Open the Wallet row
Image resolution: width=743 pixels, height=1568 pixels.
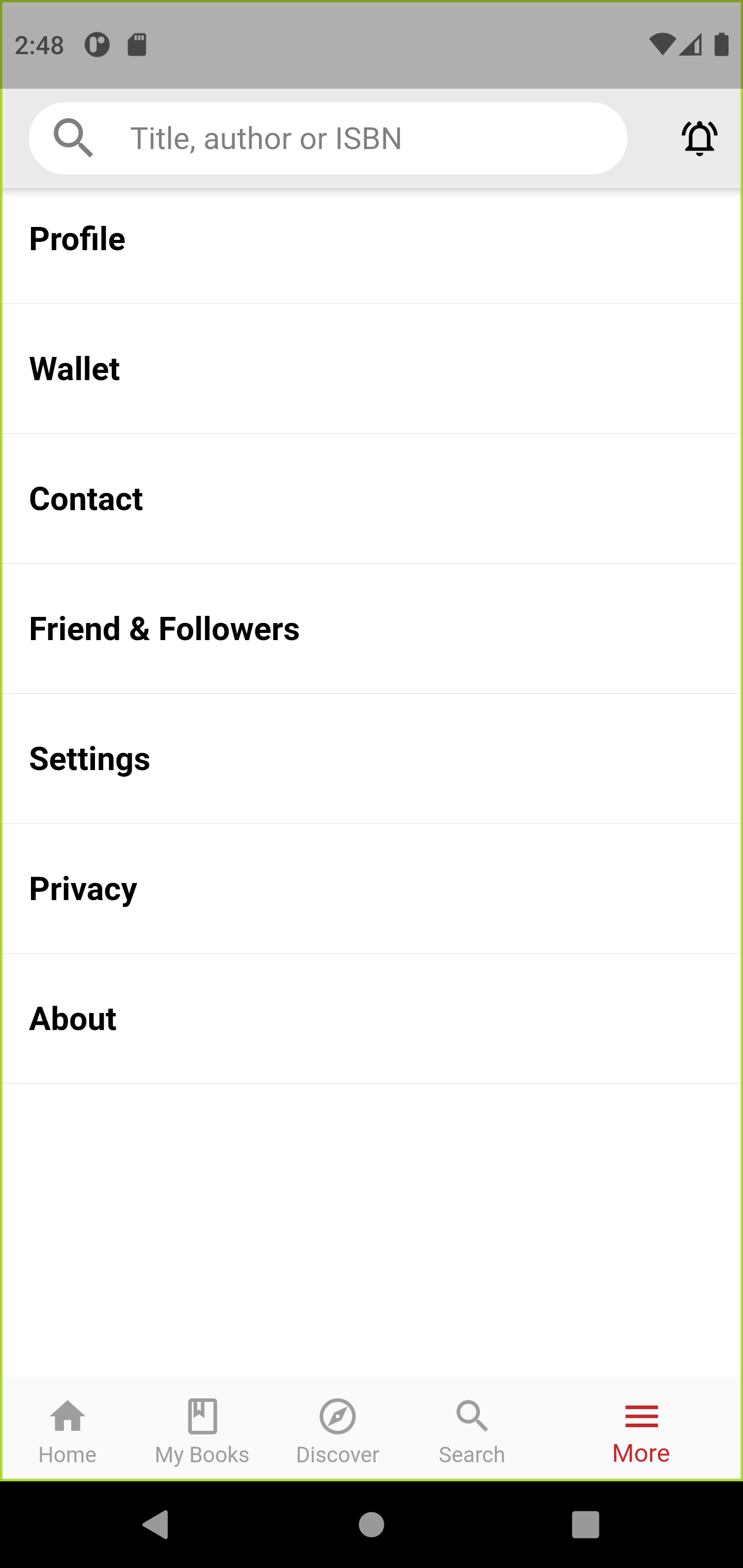372,369
